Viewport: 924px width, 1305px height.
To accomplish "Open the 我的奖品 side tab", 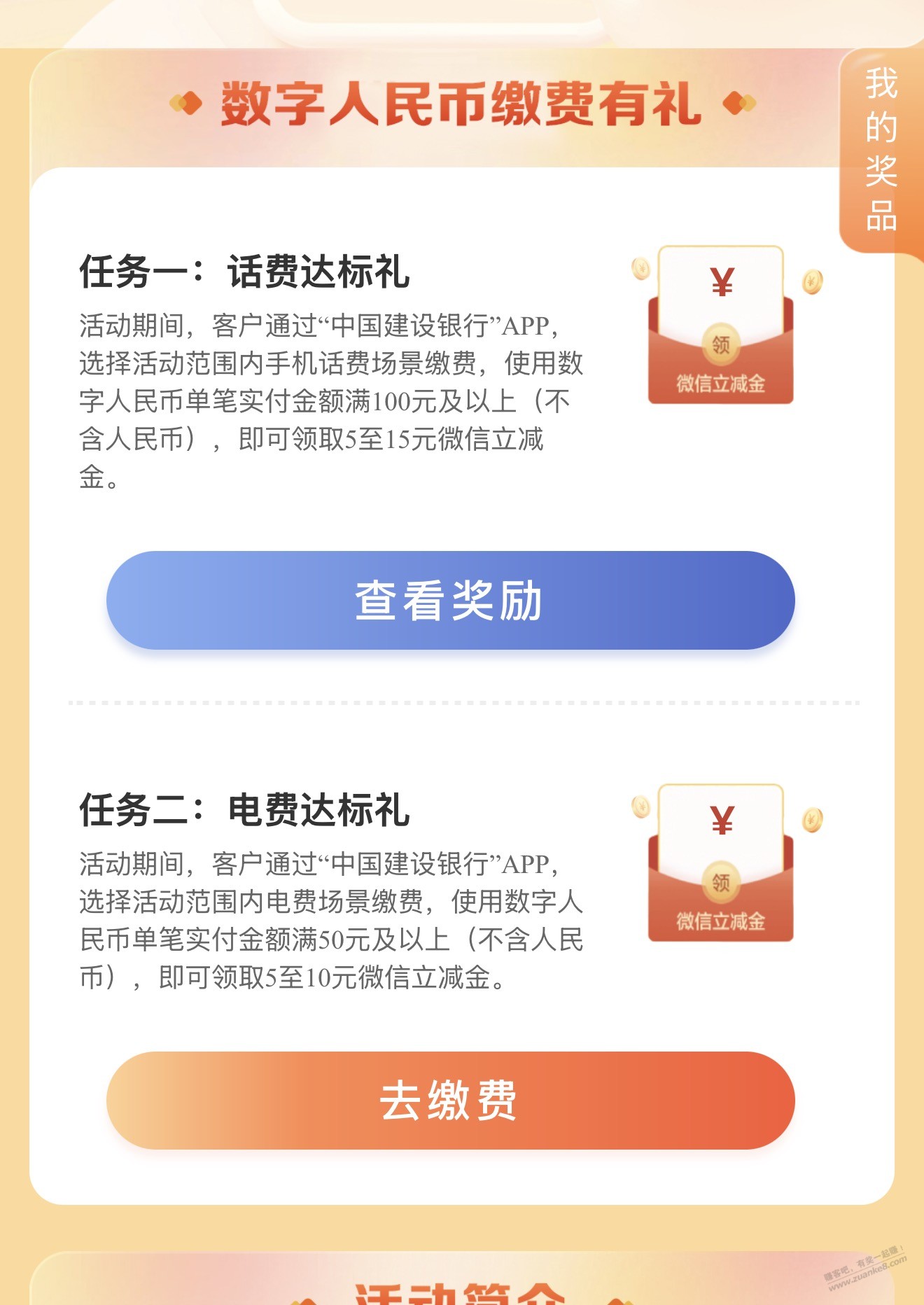I will tap(881, 150).
